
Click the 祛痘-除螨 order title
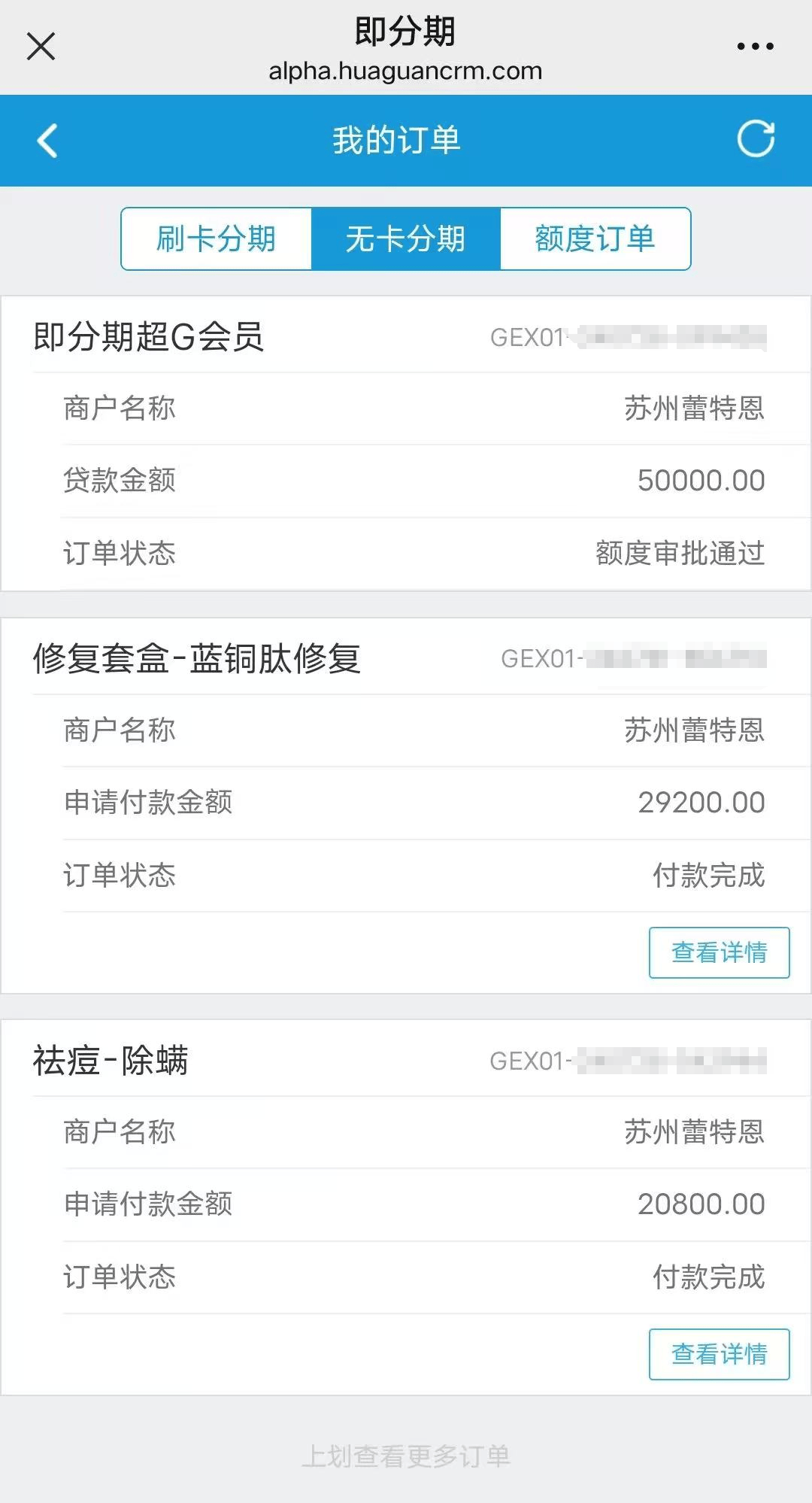click(111, 1061)
